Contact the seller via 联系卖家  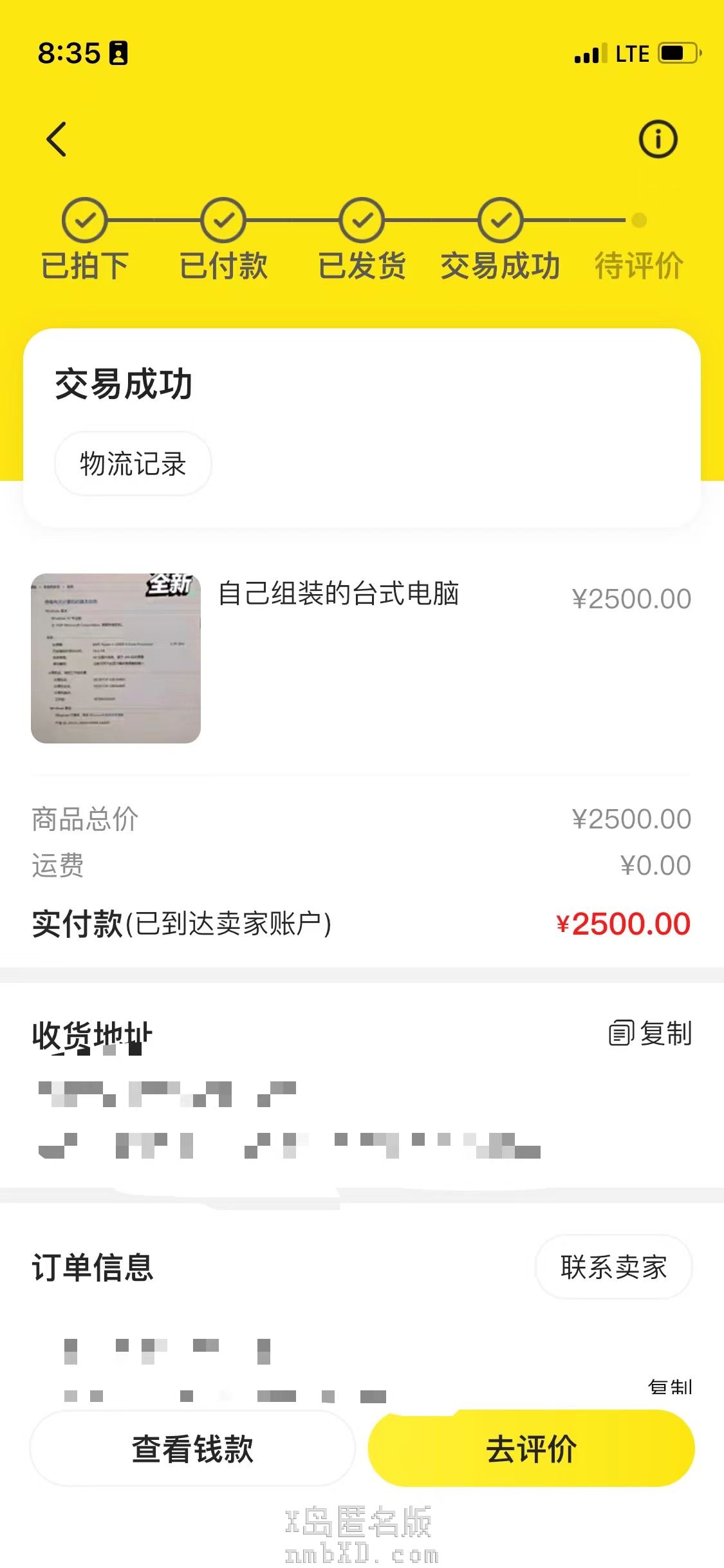[x=613, y=1267]
